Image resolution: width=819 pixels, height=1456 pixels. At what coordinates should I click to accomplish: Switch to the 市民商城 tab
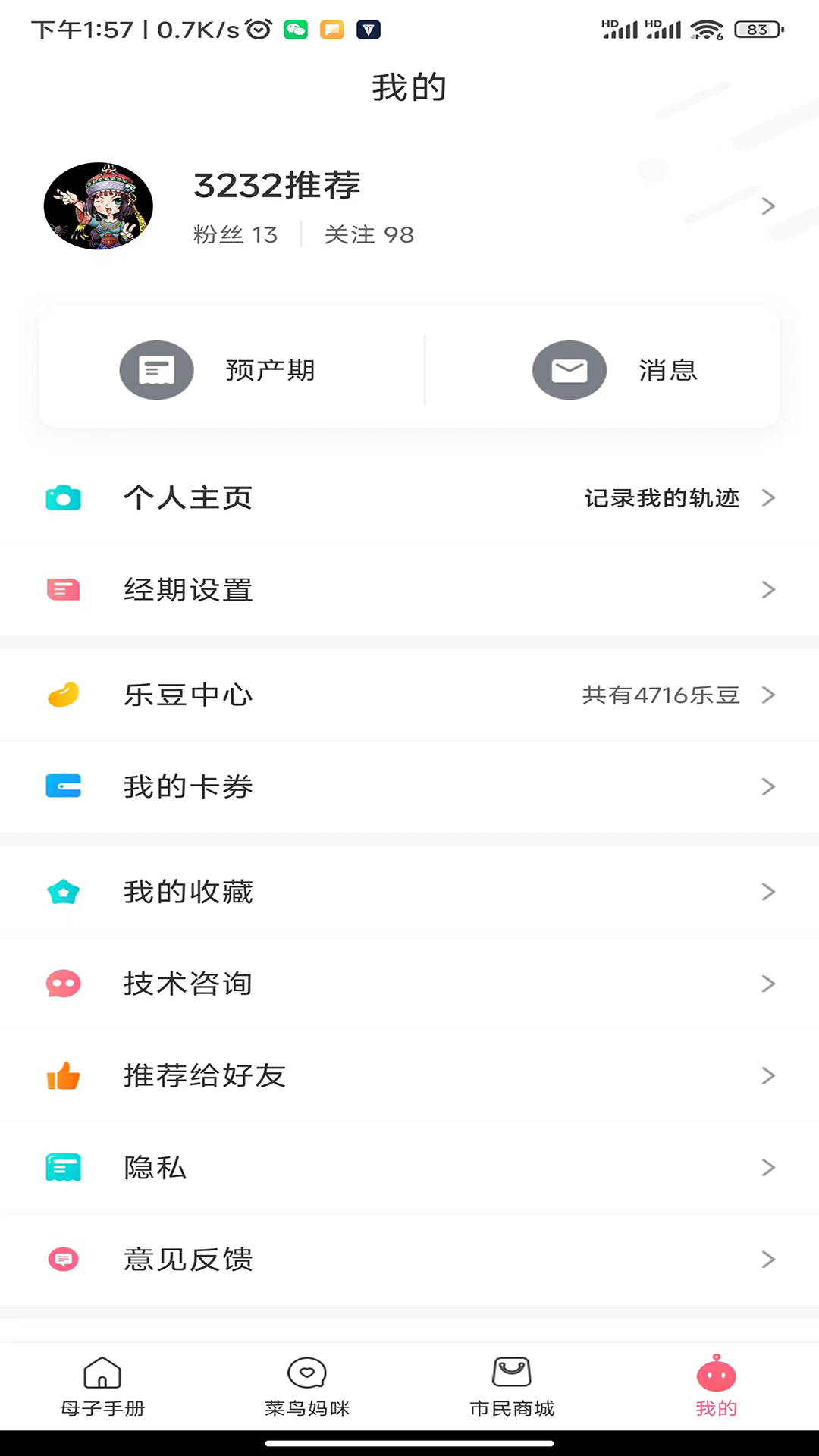coord(512,1386)
